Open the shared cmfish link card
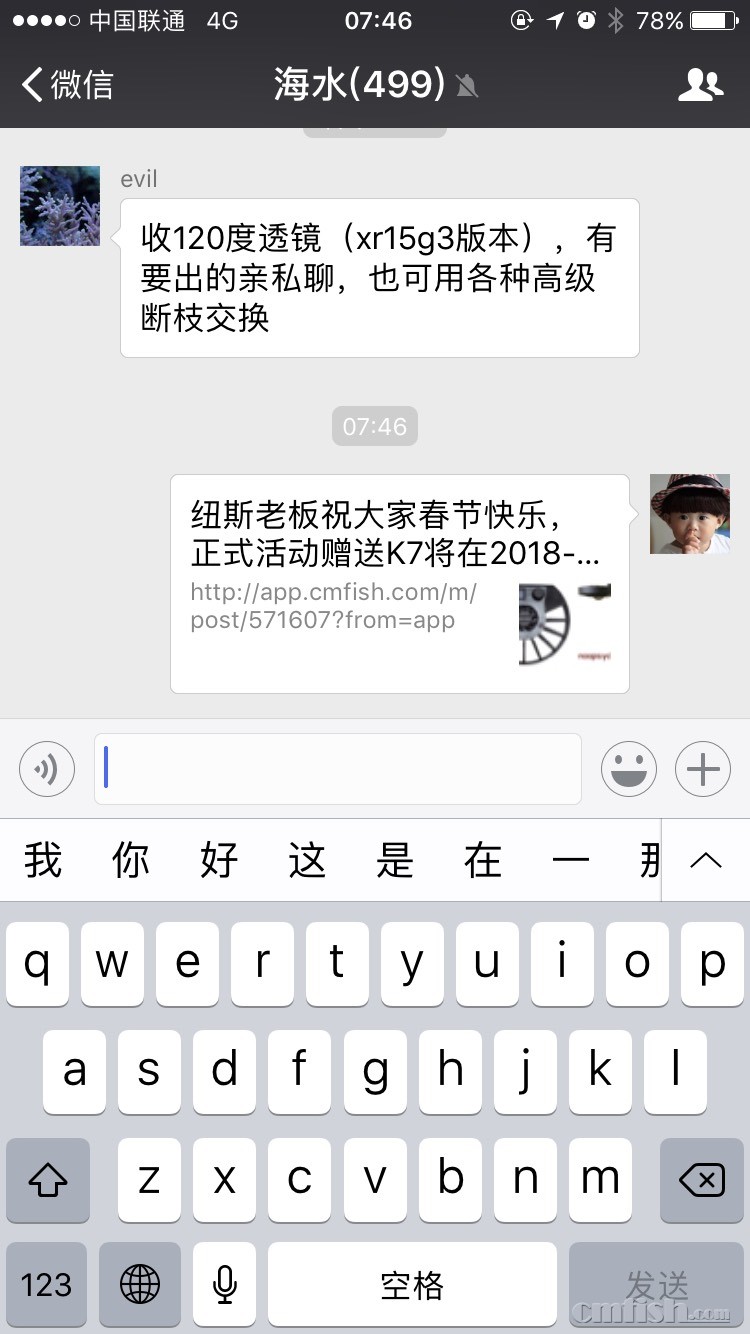The image size is (750, 1334). click(399, 583)
